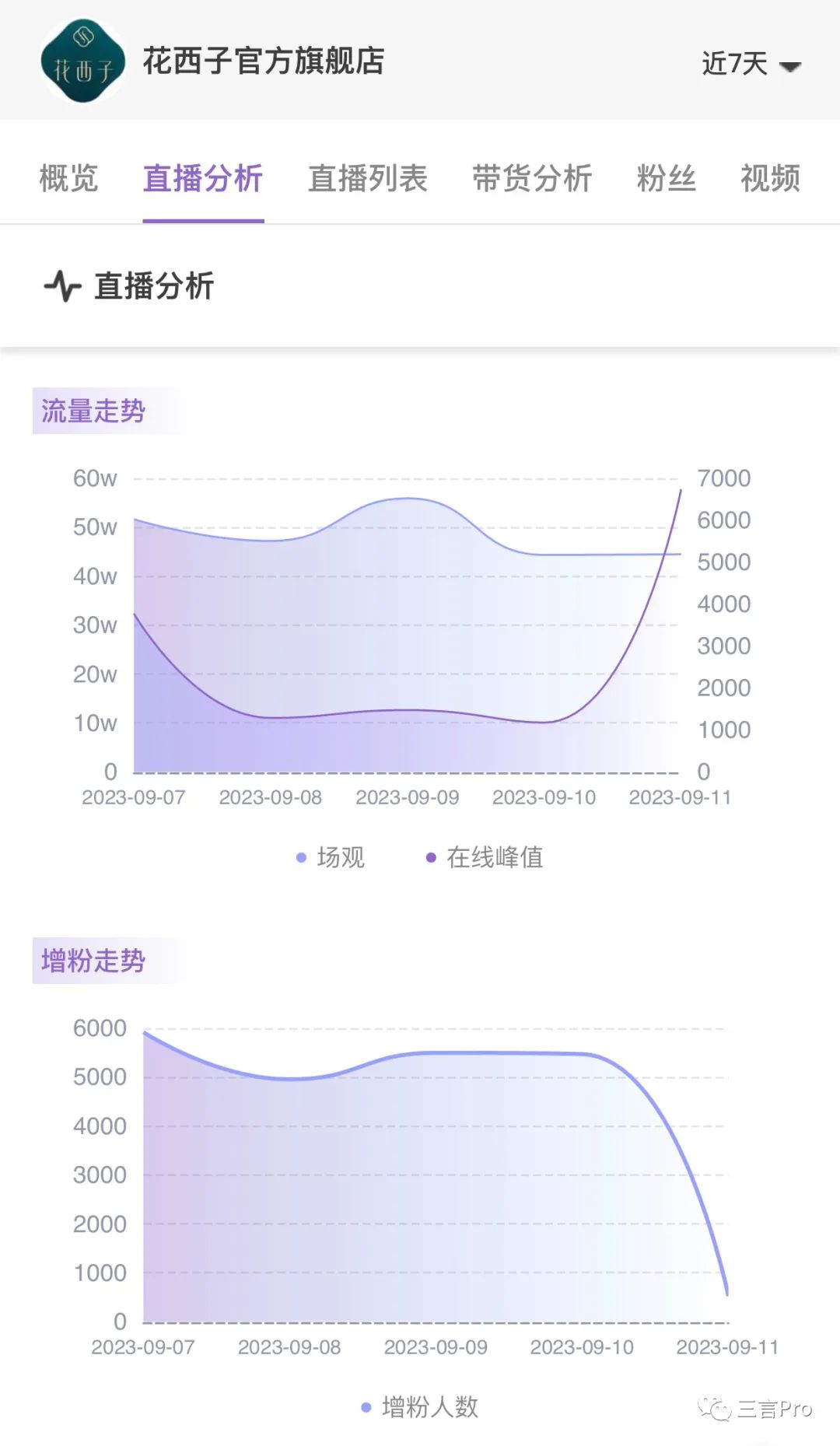Open the 近7天 time range dropdown
Image resolution: width=840 pixels, height=1446 pixels.
[x=750, y=64]
